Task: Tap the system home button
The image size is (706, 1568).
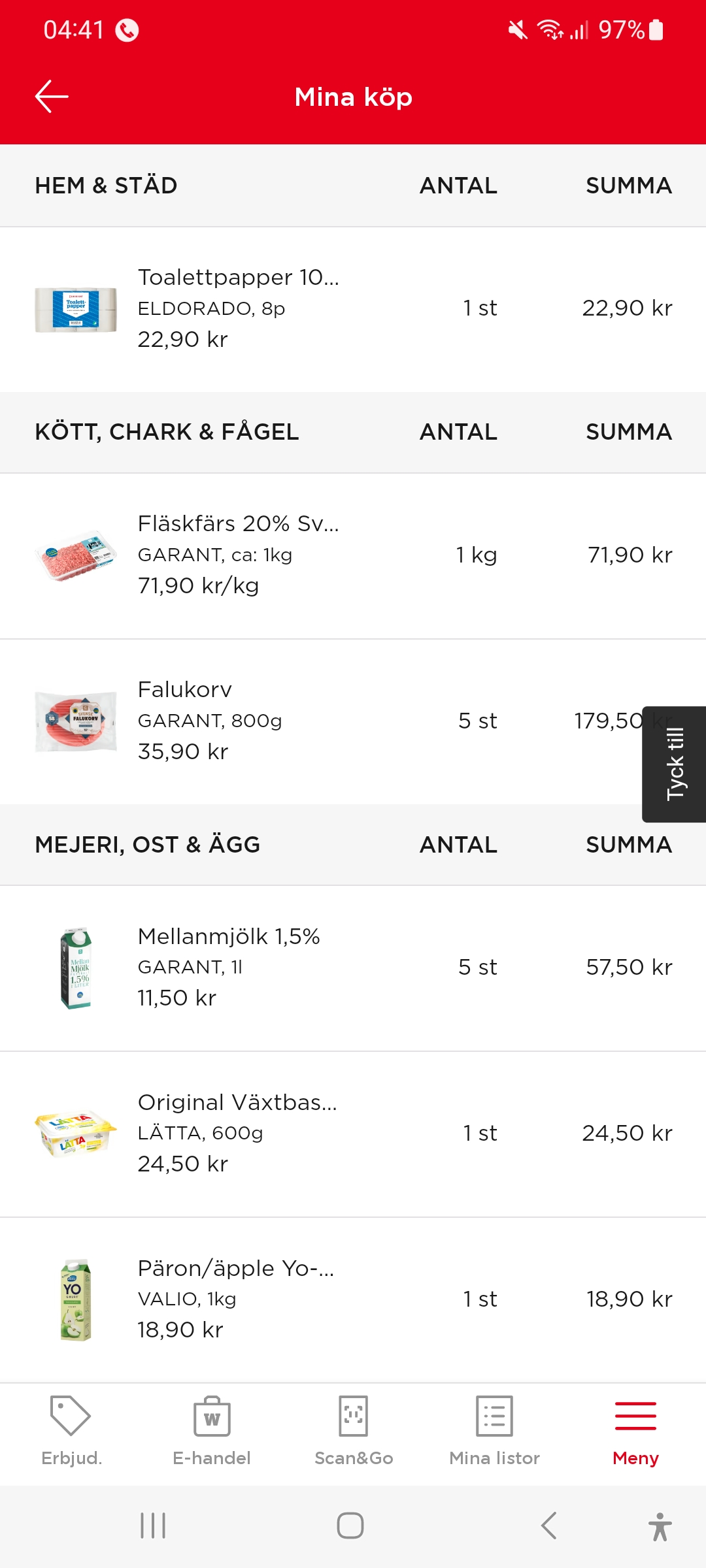Action: tap(350, 1526)
